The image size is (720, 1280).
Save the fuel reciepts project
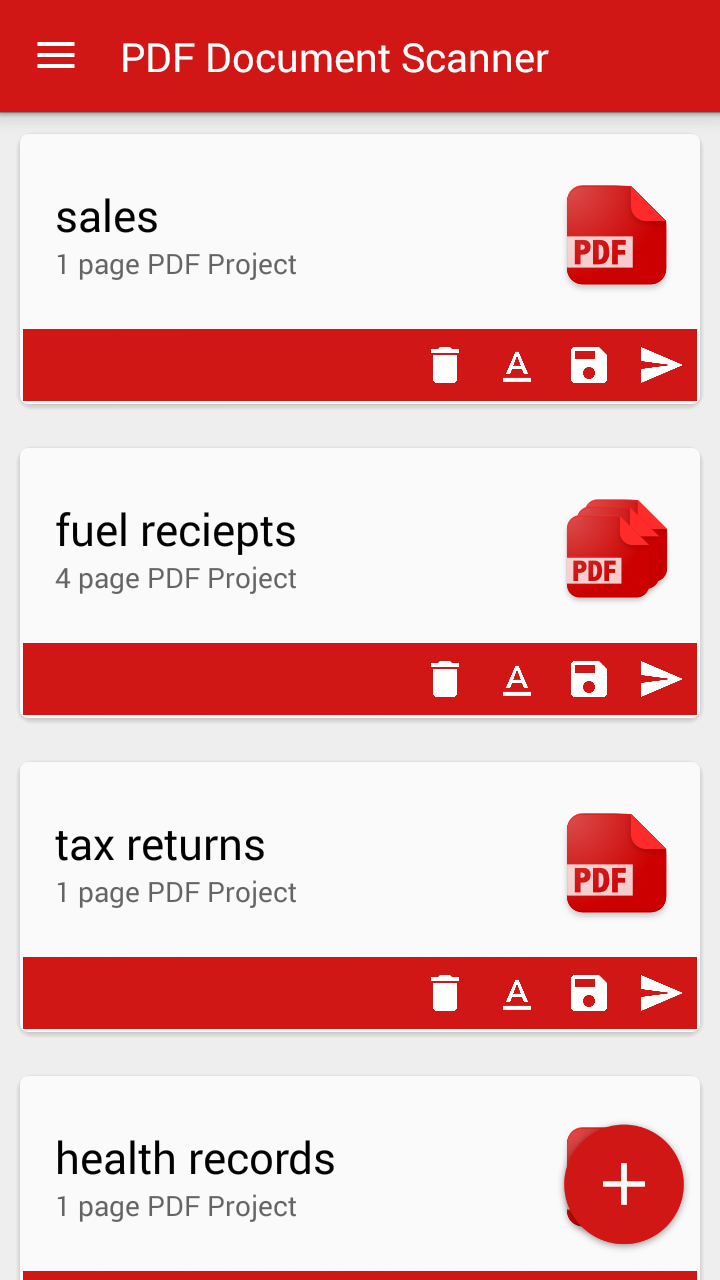pyautogui.click(x=589, y=679)
